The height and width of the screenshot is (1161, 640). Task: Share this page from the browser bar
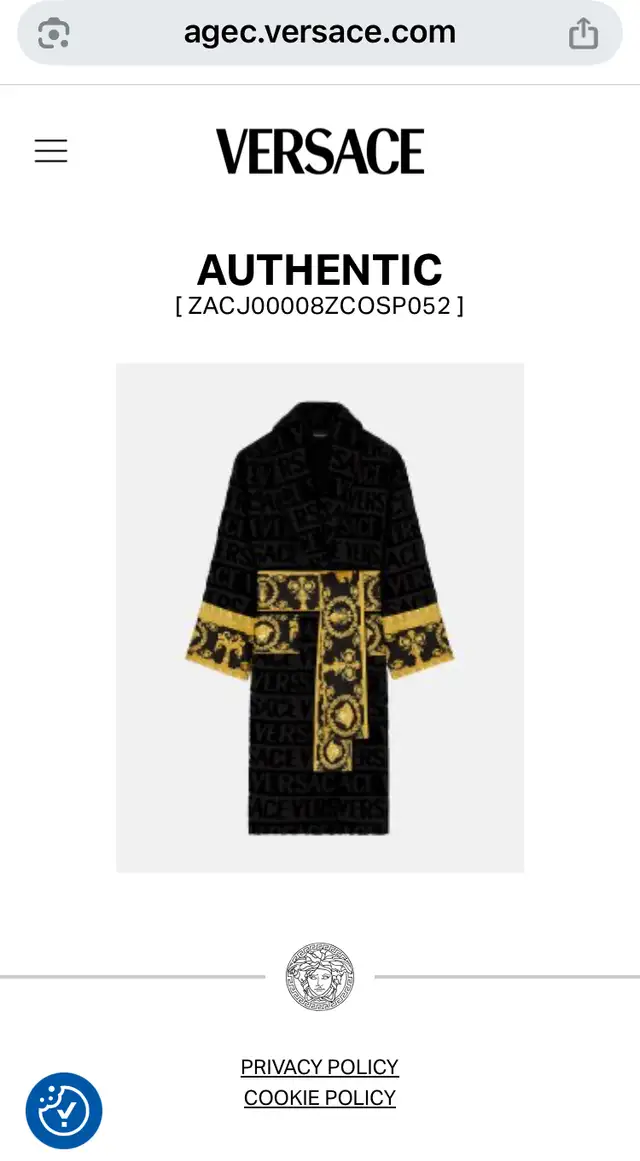pos(583,34)
